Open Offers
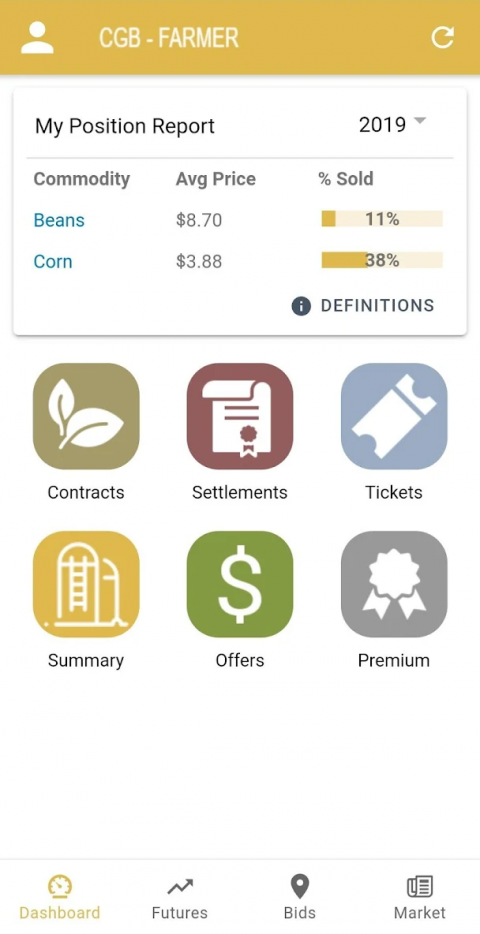This screenshot has height=934, width=480. click(239, 601)
